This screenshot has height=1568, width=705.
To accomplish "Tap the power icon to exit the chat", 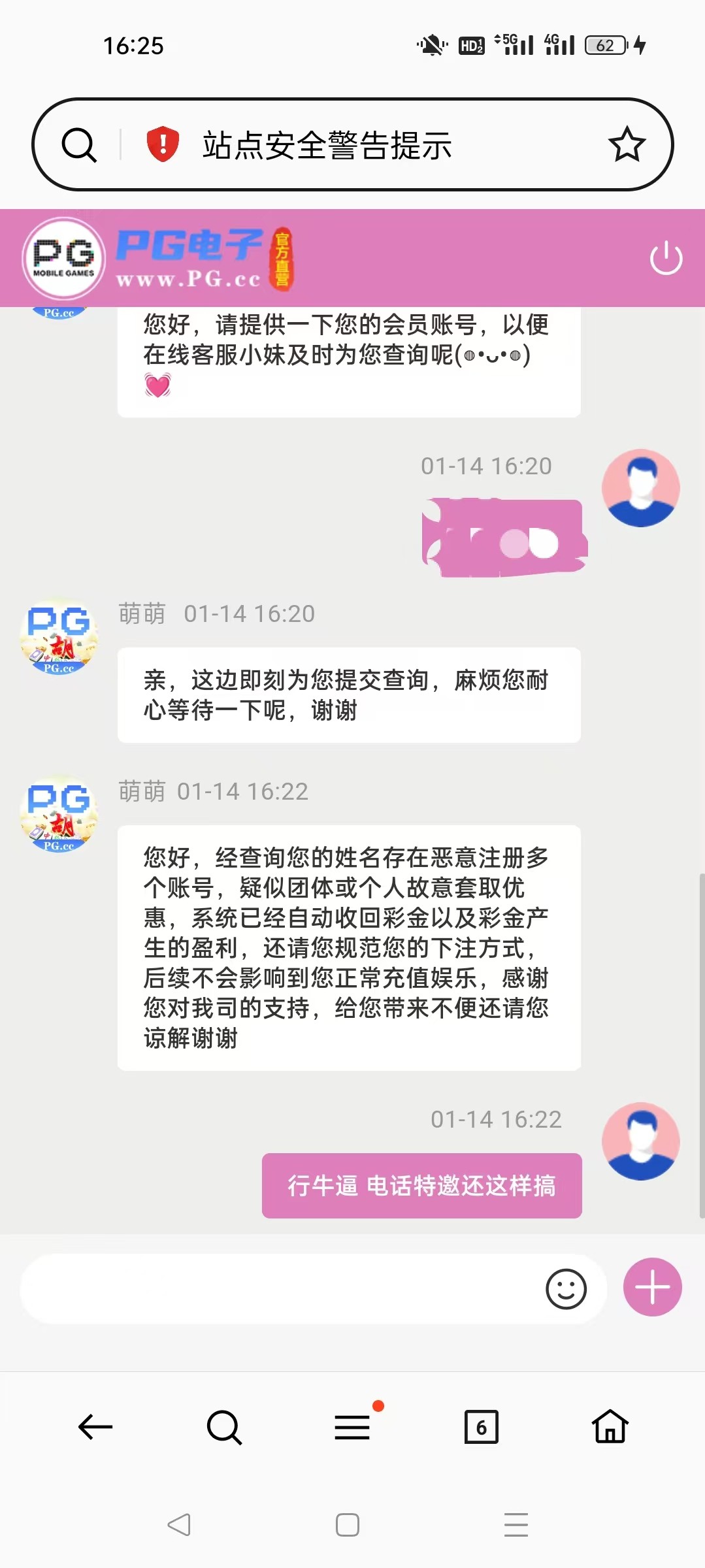I will tap(666, 257).
